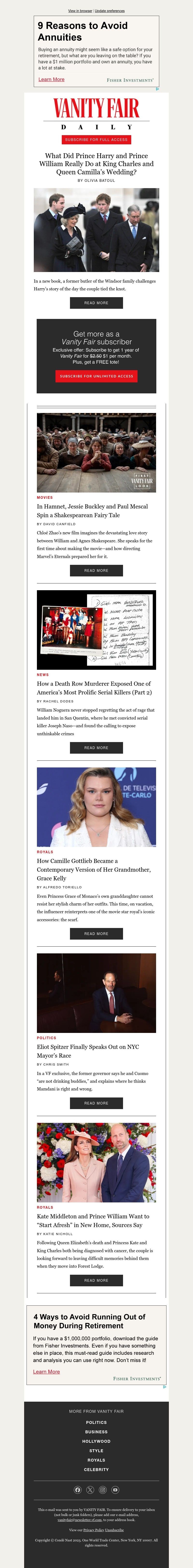The image size is (193, 1568).
Task: Open the Update preferences link
Action: pos(110,11)
